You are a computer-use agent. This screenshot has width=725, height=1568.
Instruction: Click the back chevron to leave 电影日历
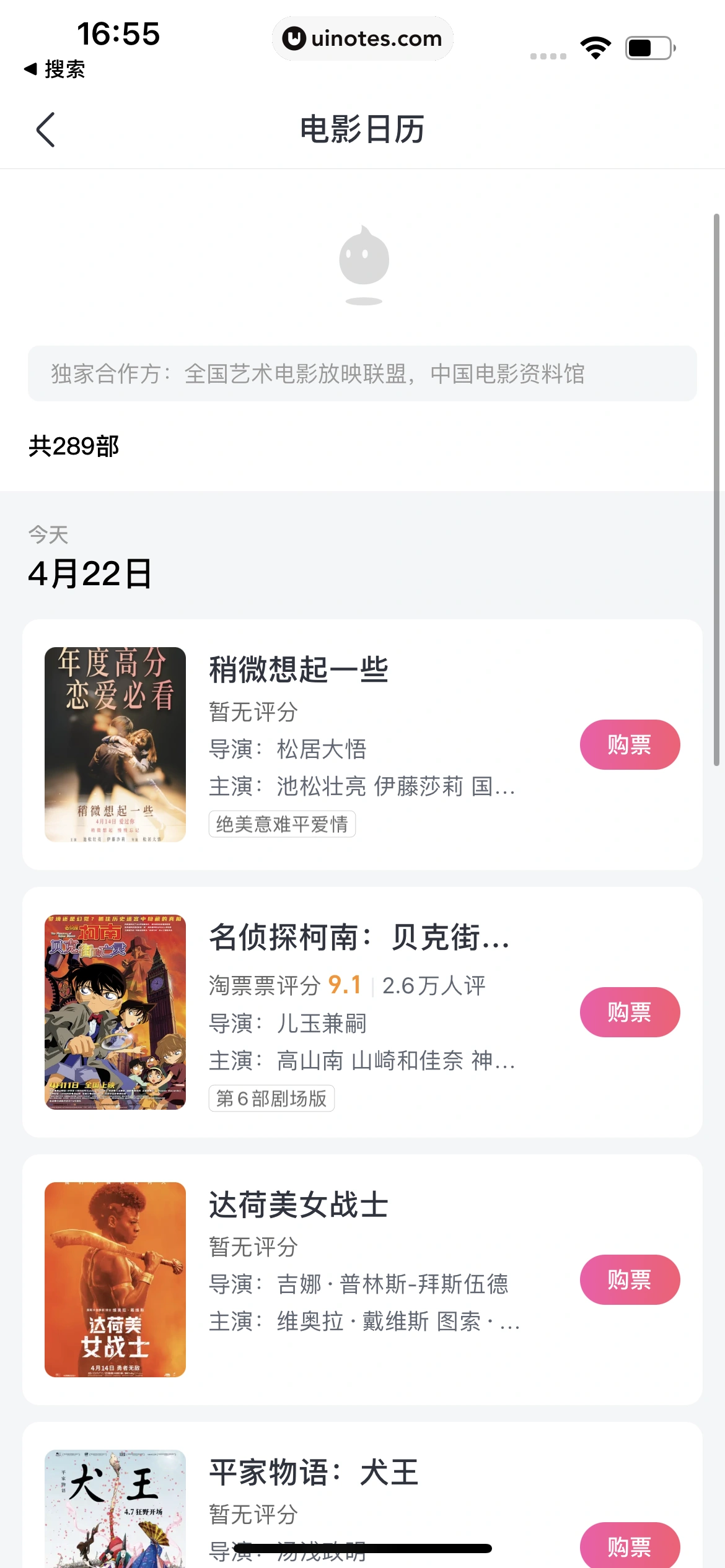(46, 130)
